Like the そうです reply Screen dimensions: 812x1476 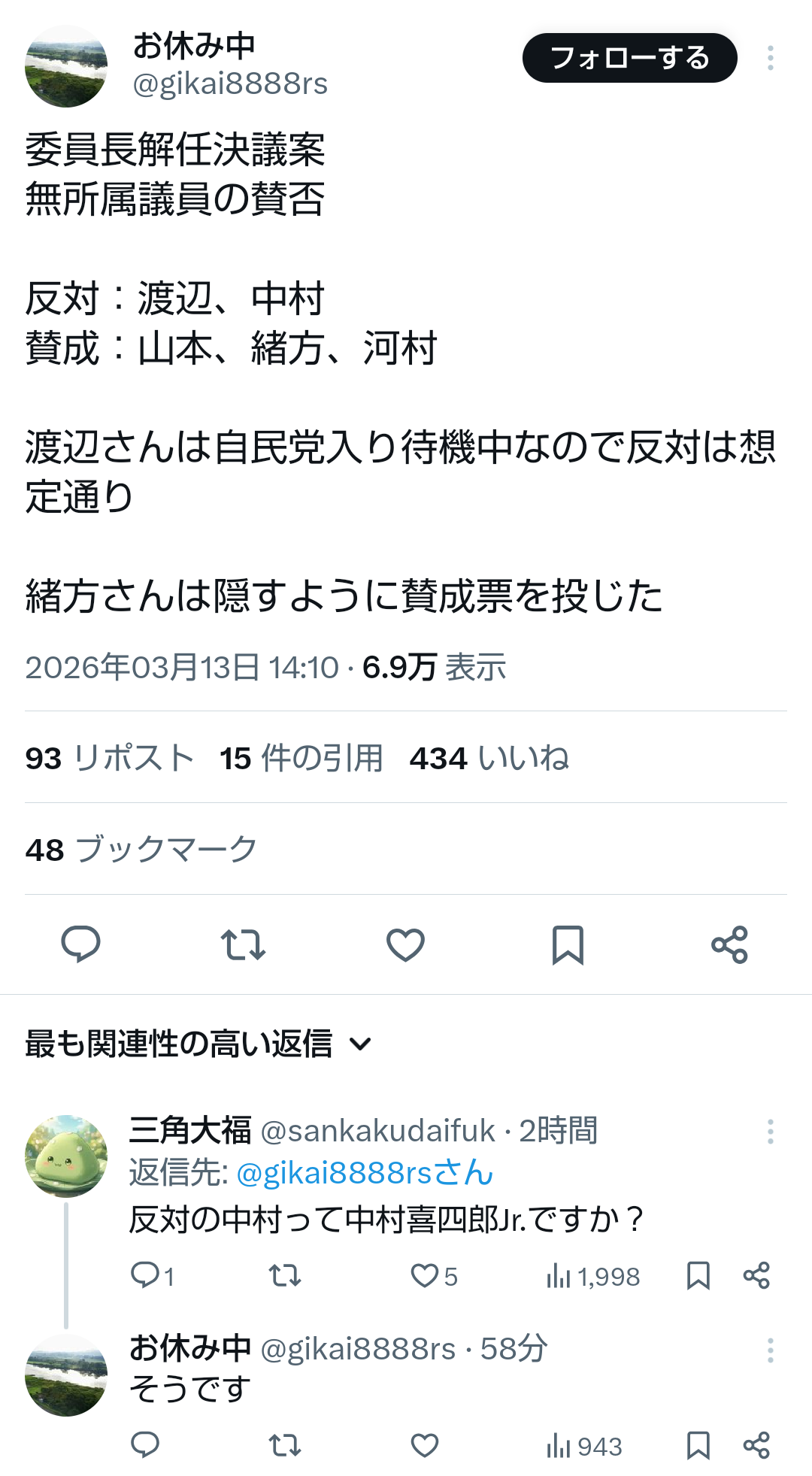(425, 1445)
